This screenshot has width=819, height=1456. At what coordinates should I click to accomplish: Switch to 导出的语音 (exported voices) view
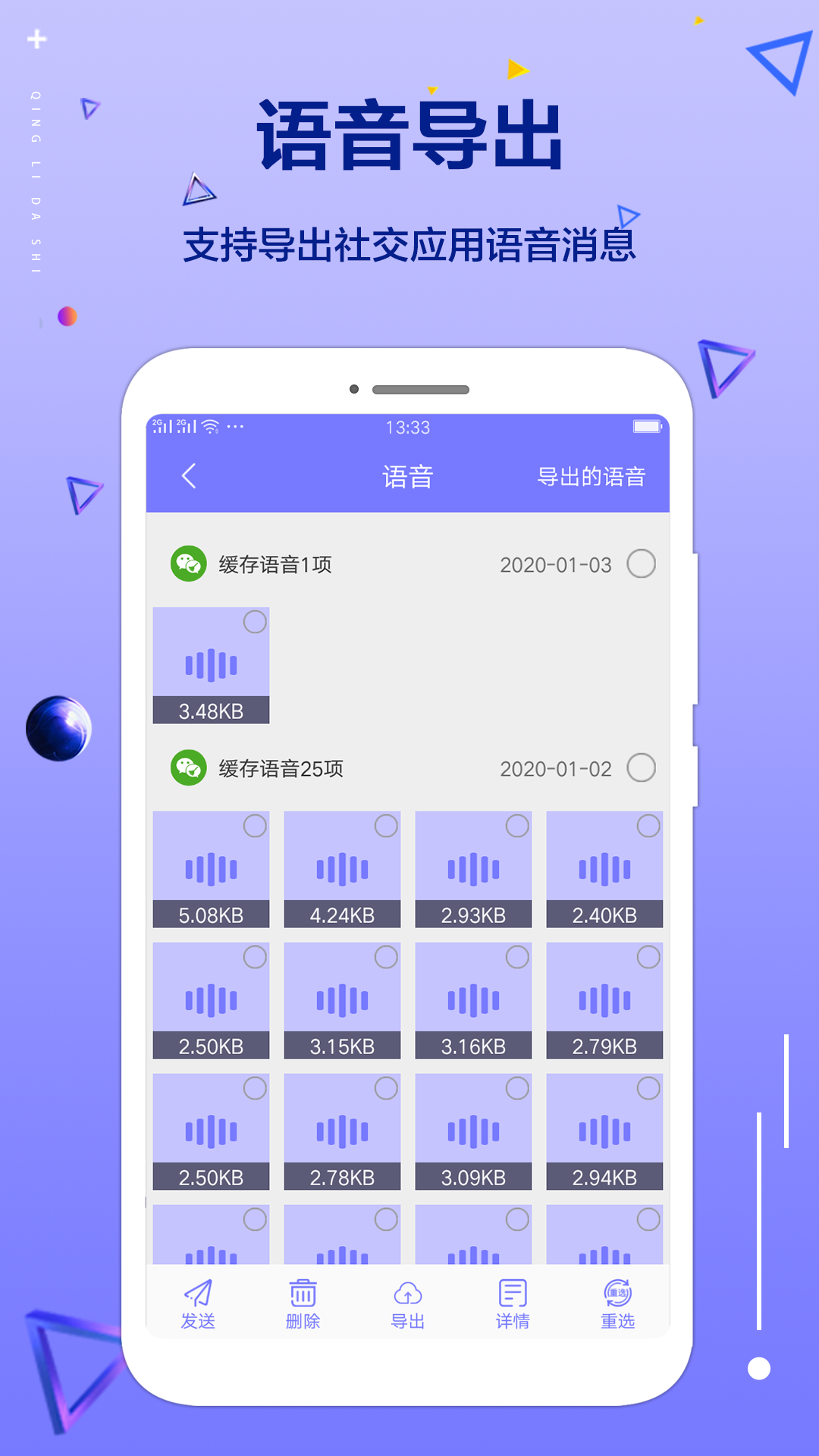click(x=592, y=476)
